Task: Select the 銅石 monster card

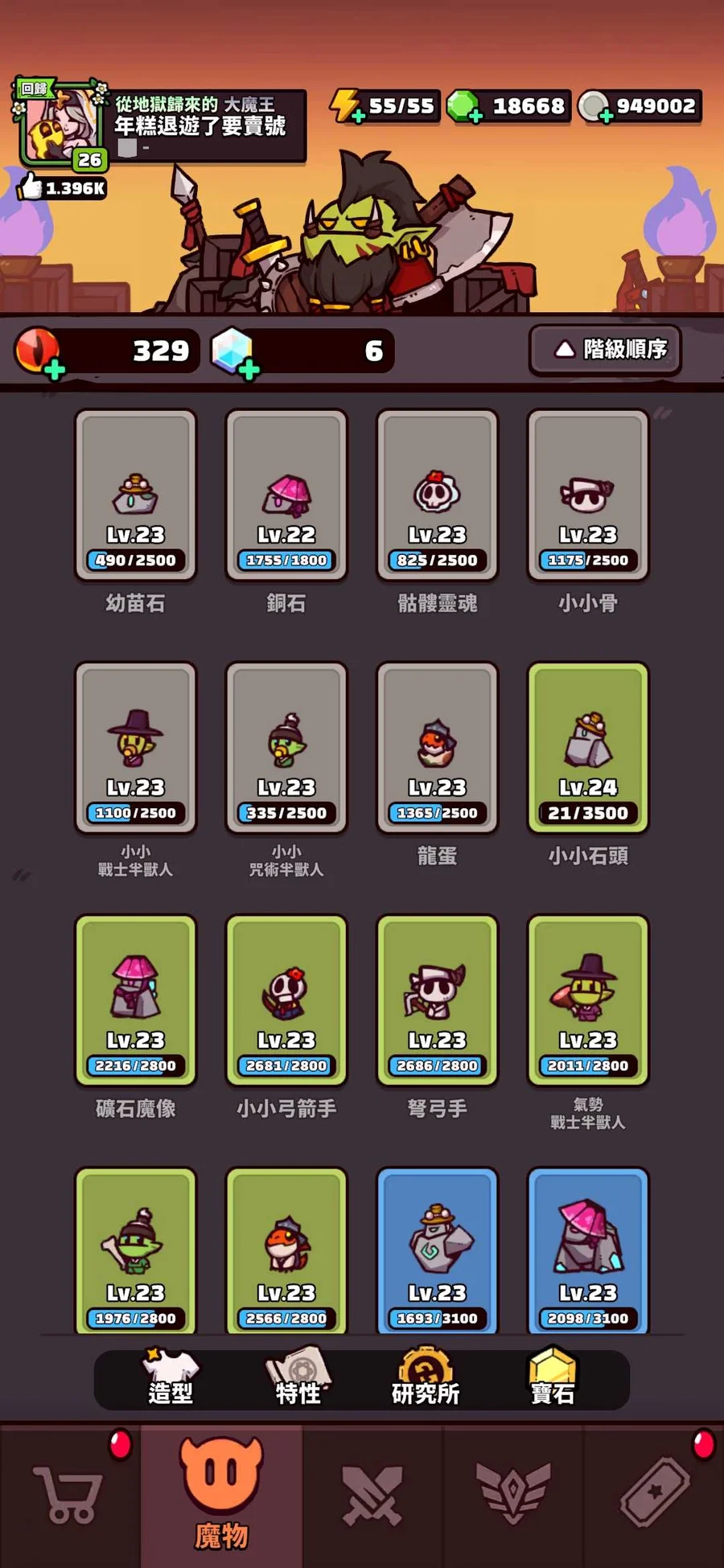Action: point(286,495)
